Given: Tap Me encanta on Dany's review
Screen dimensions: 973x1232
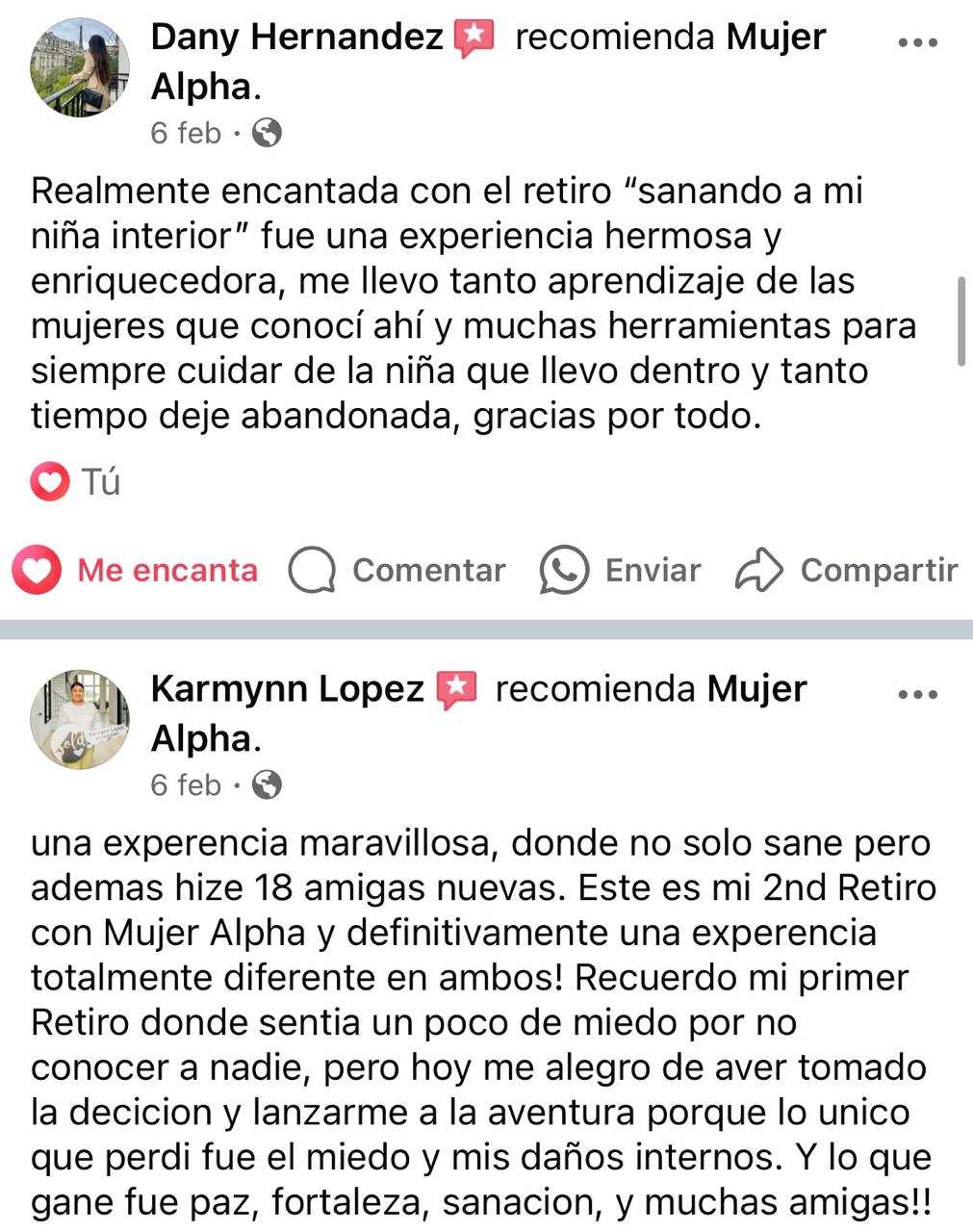Looking at the screenshot, I should (x=137, y=570).
